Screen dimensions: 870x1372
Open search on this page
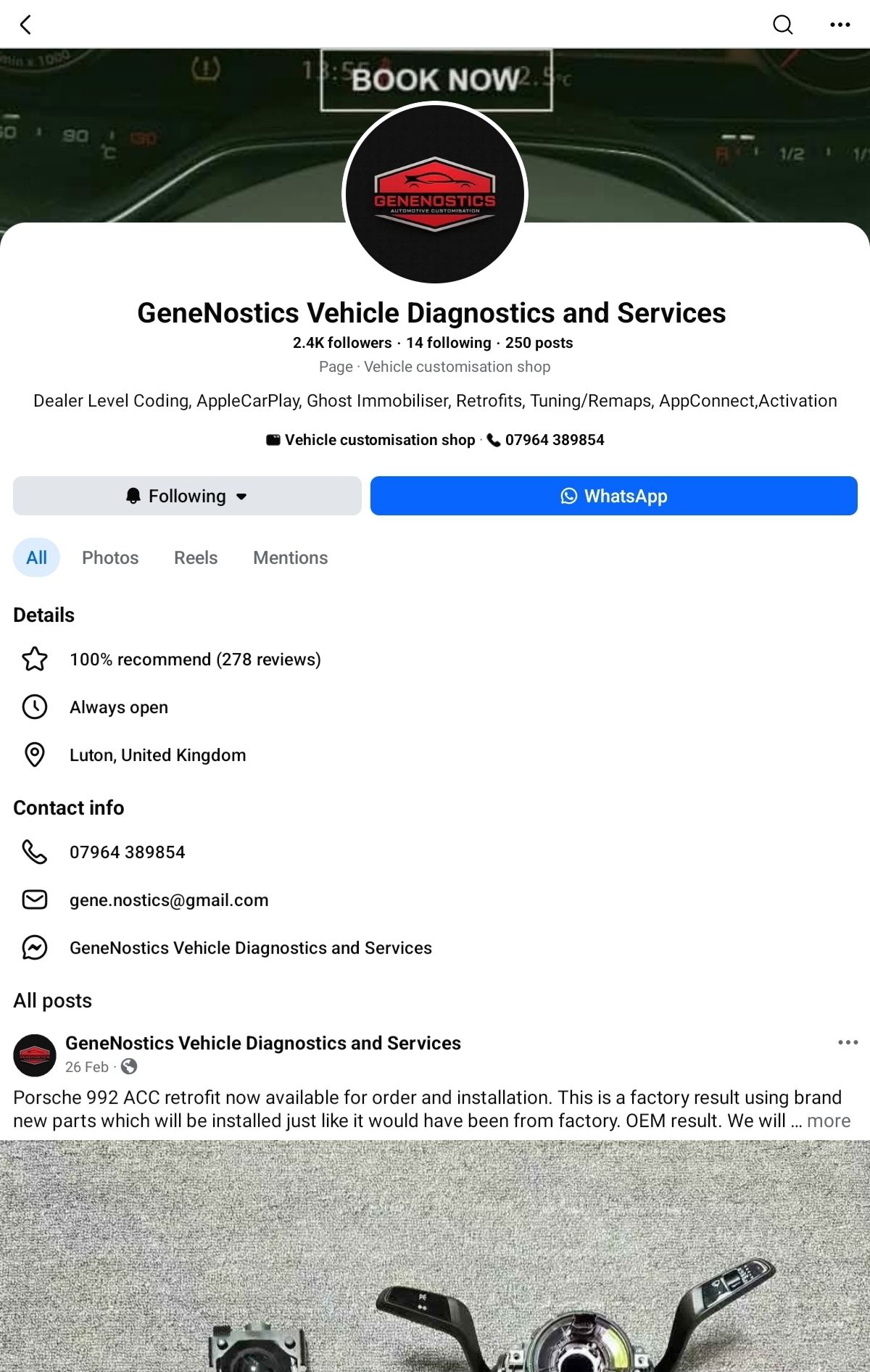click(782, 25)
